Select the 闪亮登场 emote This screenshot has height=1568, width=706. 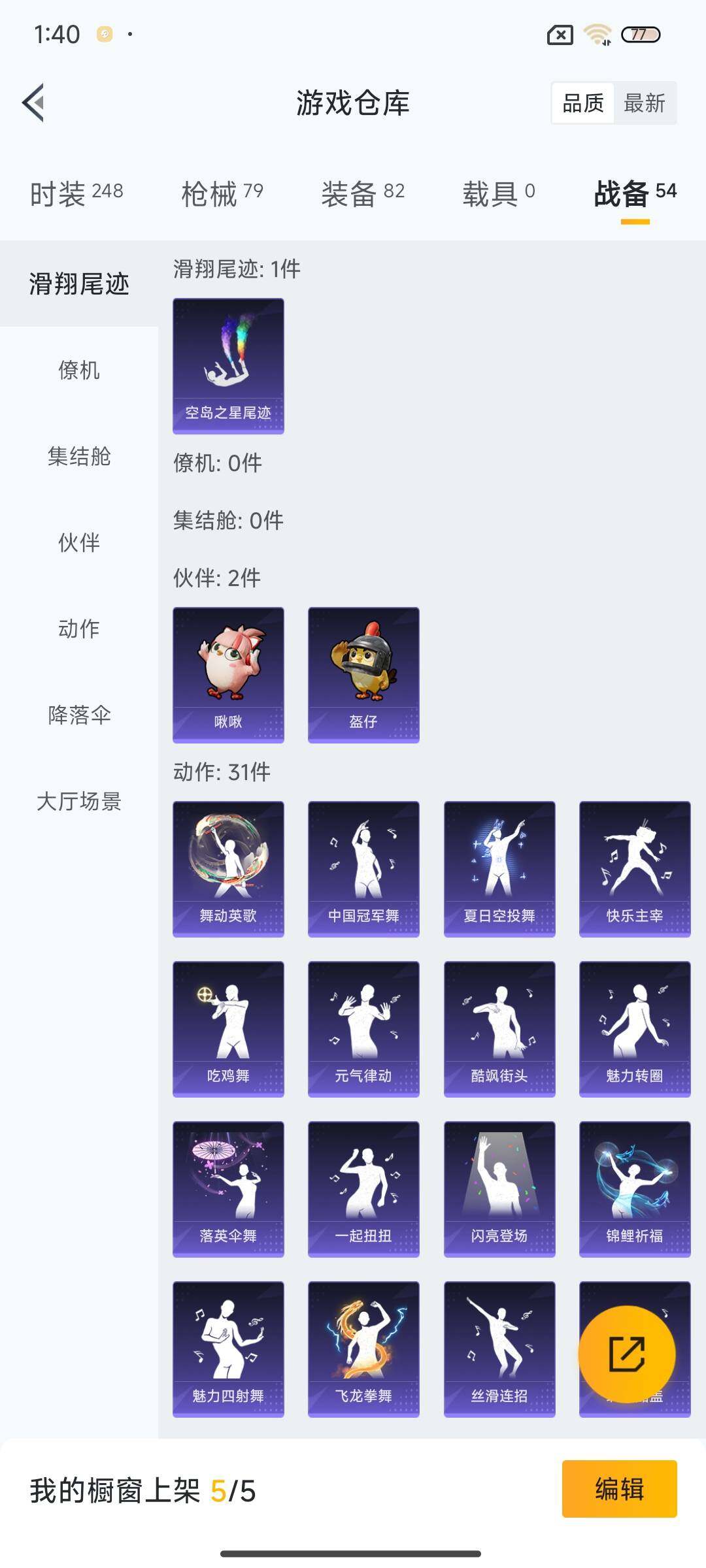pyautogui.click(x=499, y=1189)
